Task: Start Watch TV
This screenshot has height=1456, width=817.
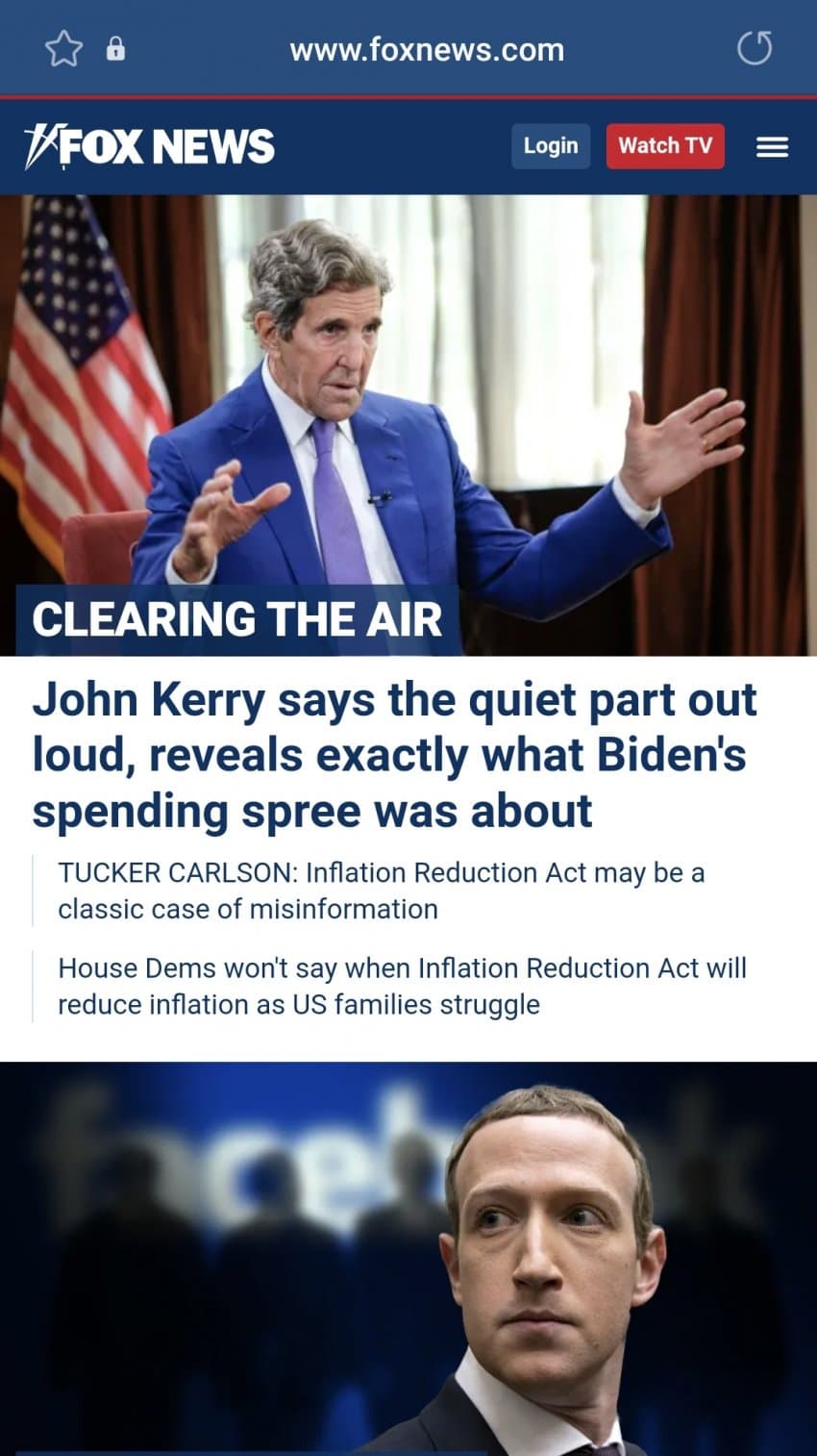Action: [x=664, y=146]
